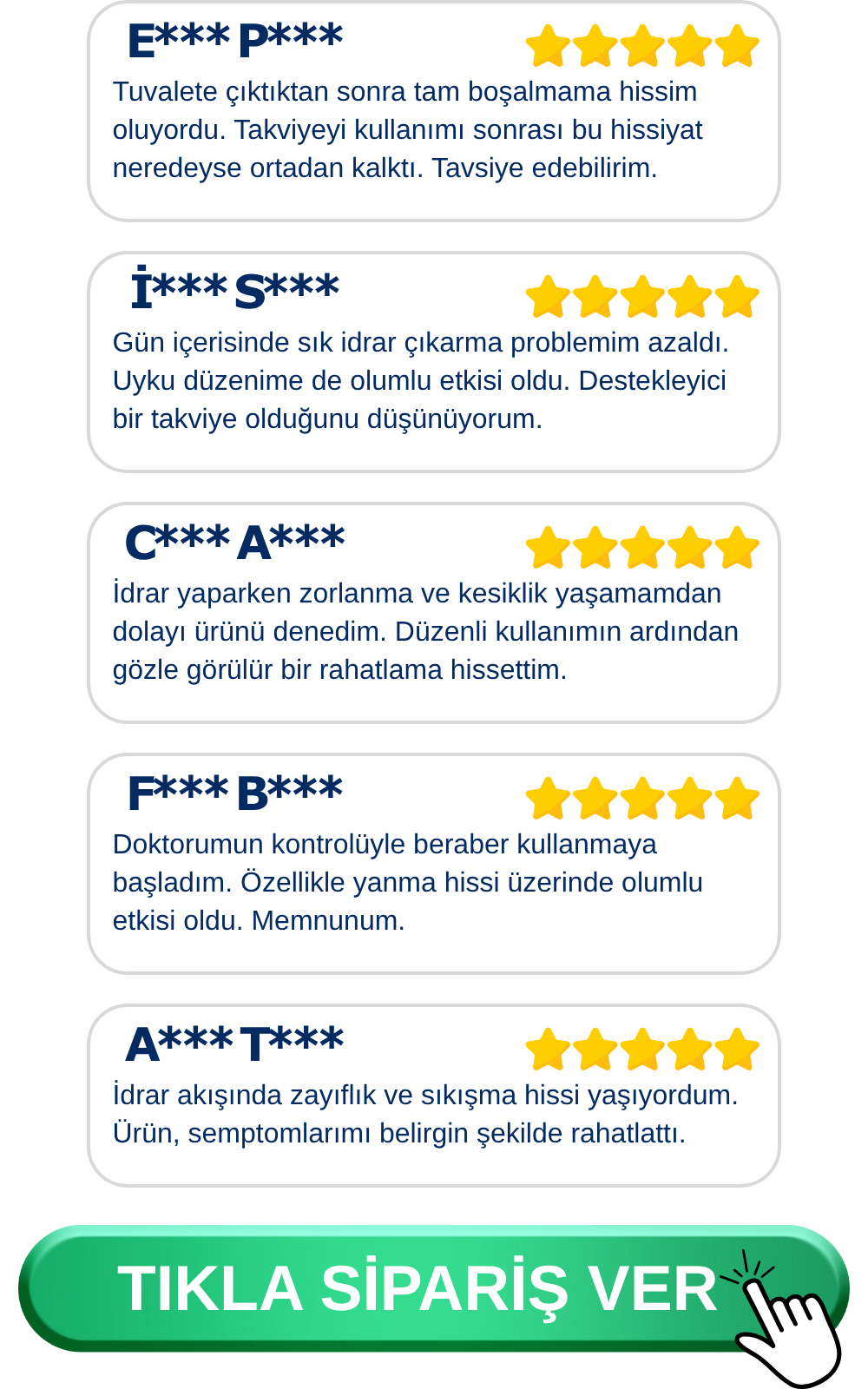
Task: Click the first star in C*** A***'s rating
Action: (549, 547)
